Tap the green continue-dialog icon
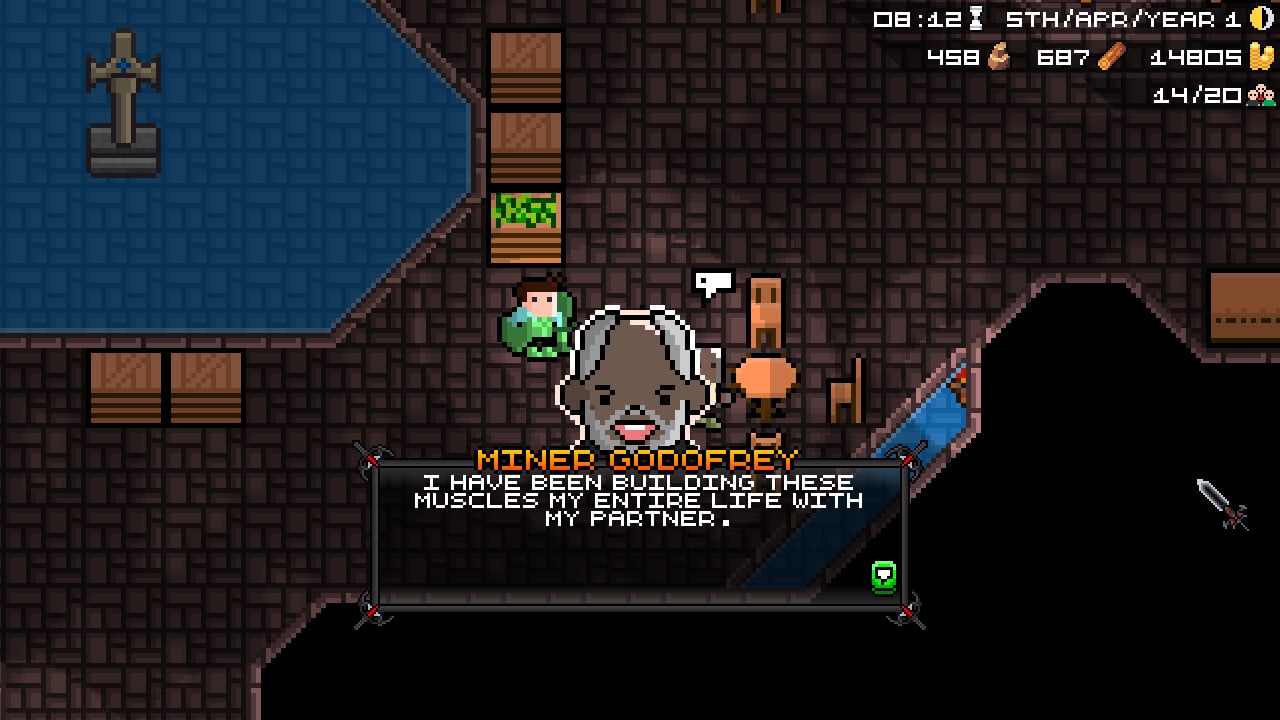1280x720 pixels. [x=883, y=576]
